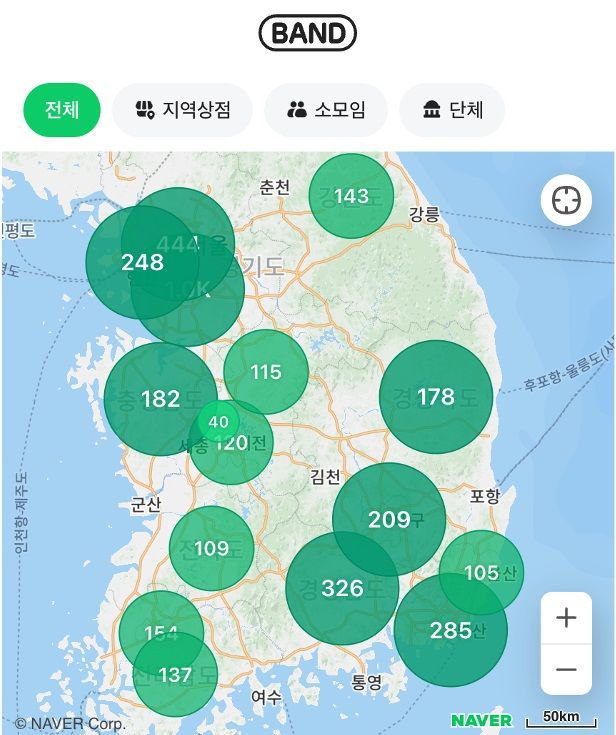Select the 전체 filter chip
Screen dimensions: 616x735
(x=62, y=110)
